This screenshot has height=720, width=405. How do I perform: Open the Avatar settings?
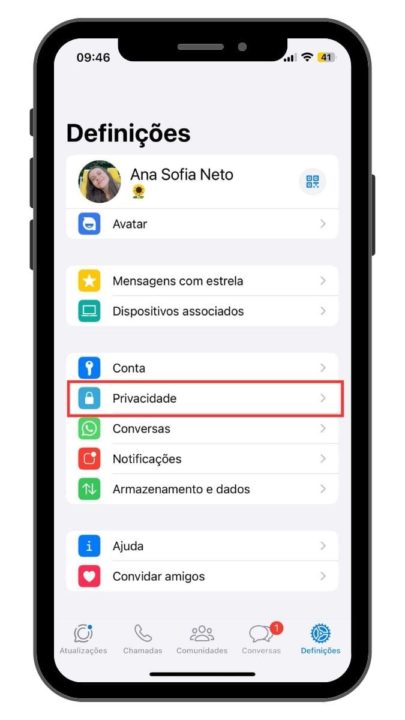coord(202,224)
